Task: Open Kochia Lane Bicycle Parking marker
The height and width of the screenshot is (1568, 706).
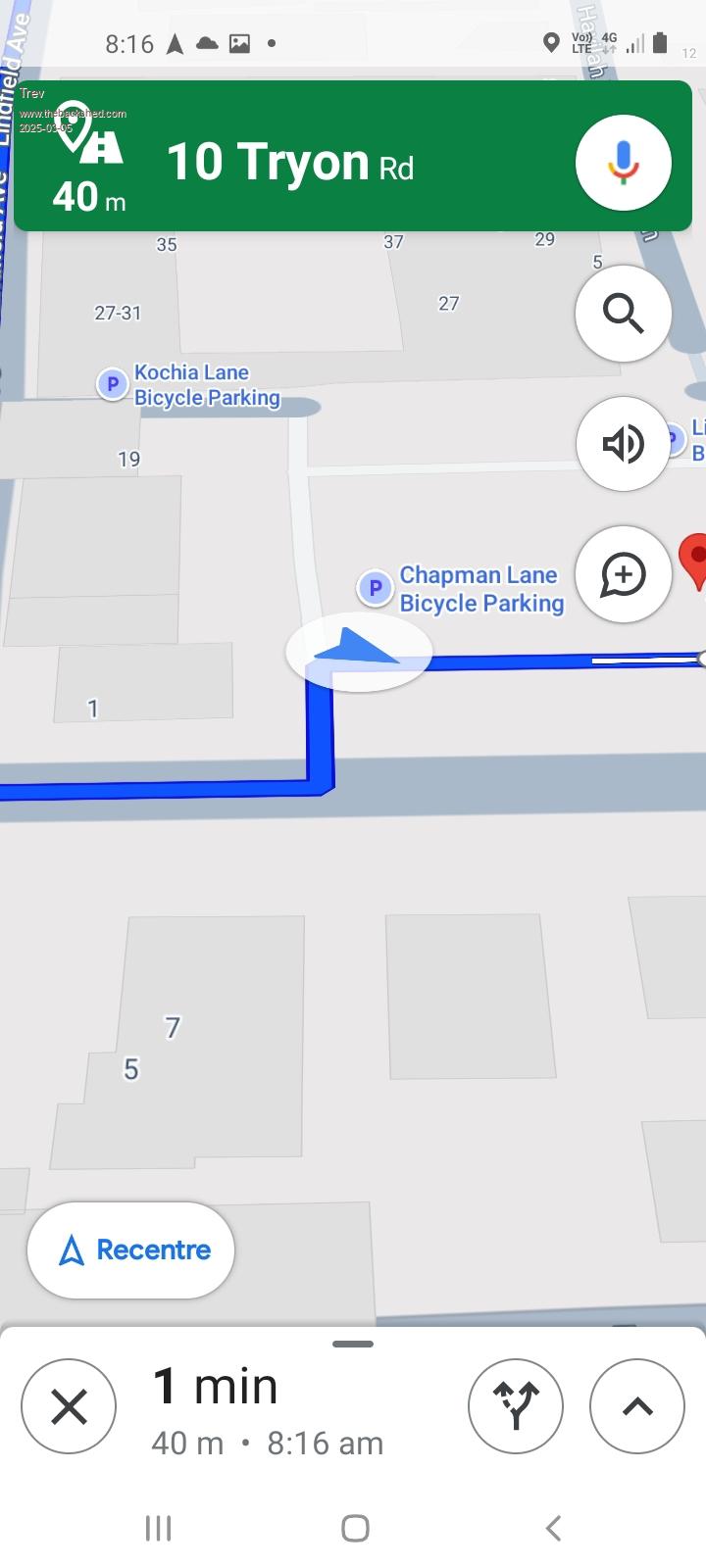Action: pos(113,384)
